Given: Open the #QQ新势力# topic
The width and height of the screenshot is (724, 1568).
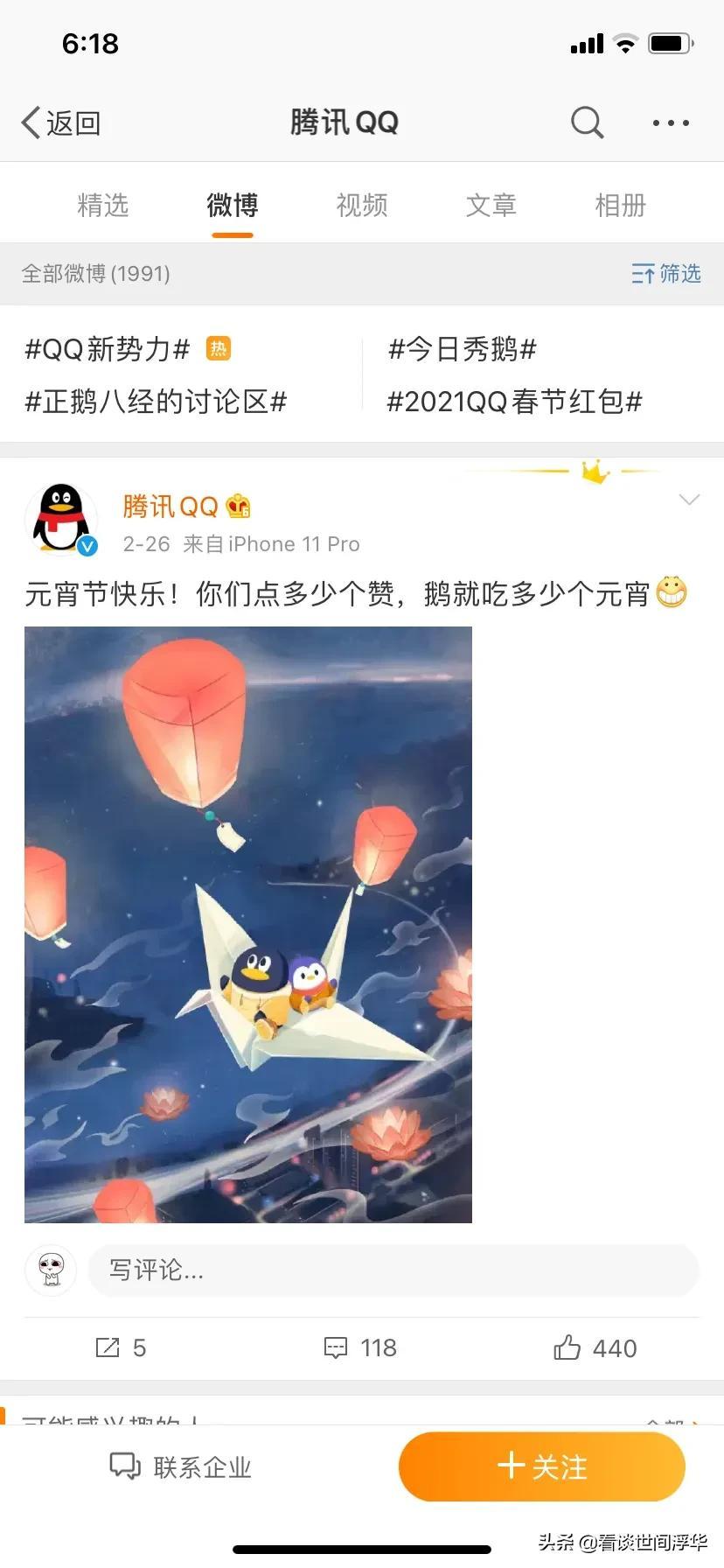Looking at the screenshot, I should click(x=108, y=349).
